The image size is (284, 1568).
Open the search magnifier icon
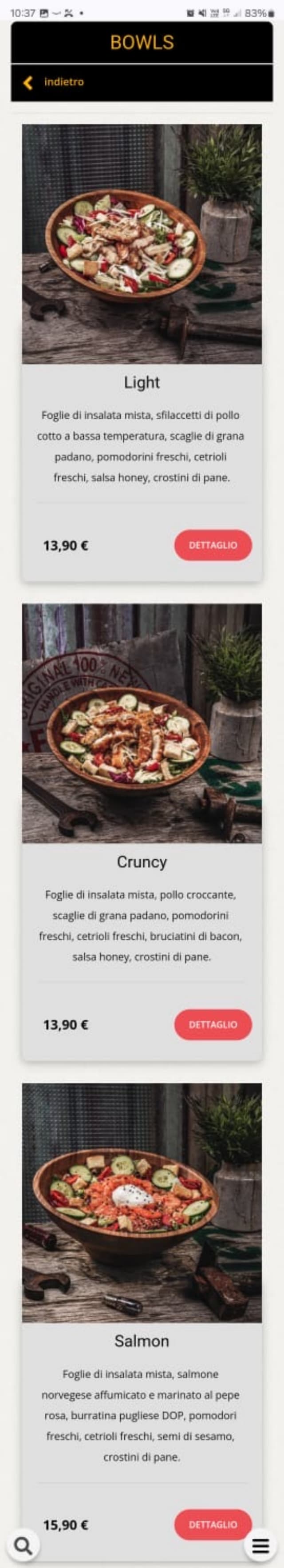click(23, 1544)
